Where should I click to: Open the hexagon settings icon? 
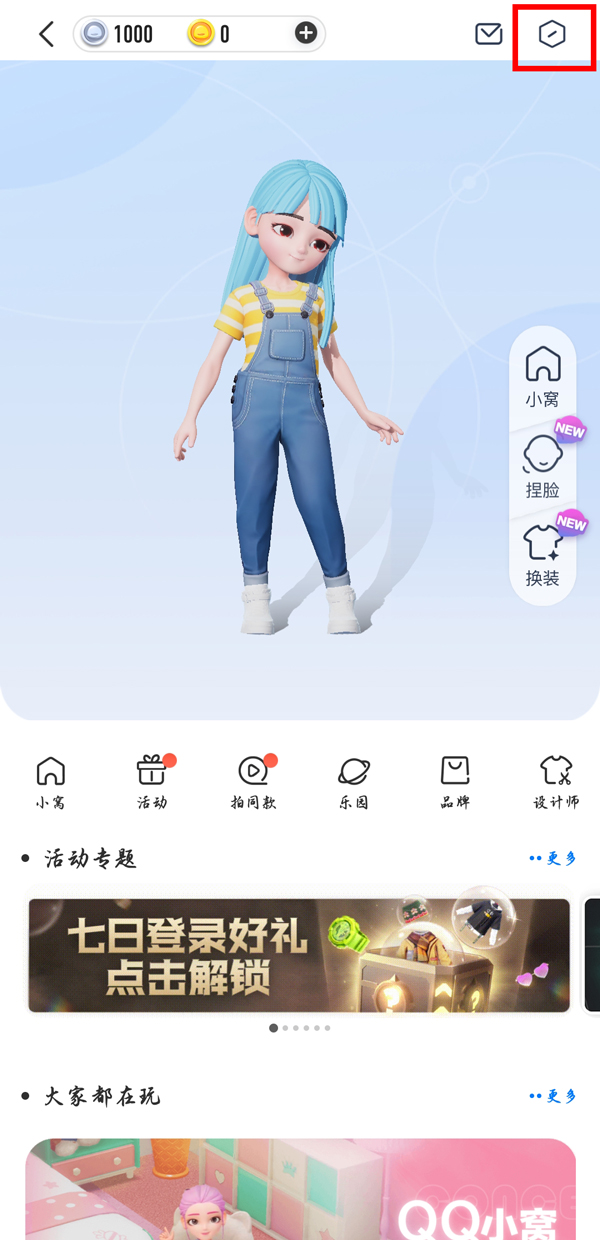552,34
